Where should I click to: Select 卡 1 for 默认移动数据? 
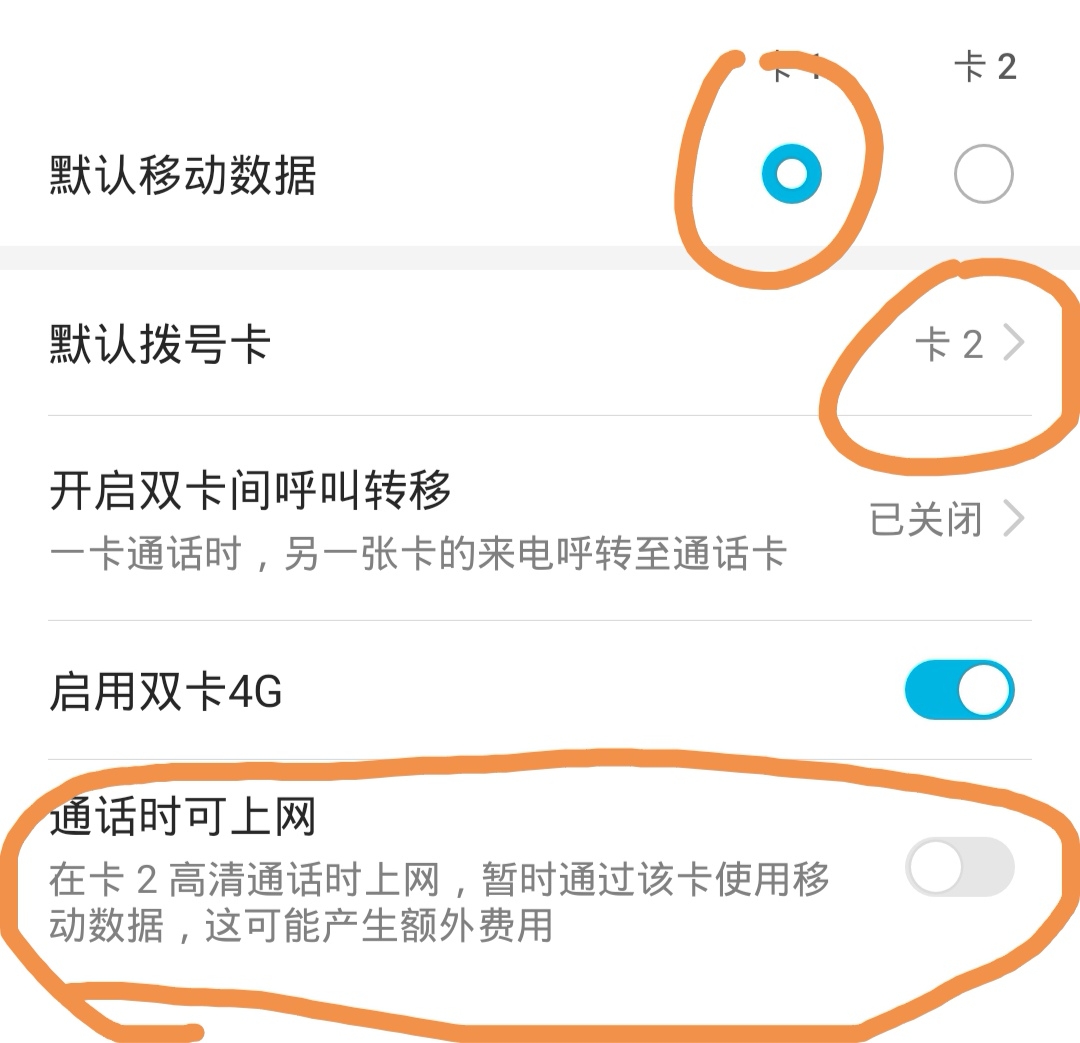(791, 175)
